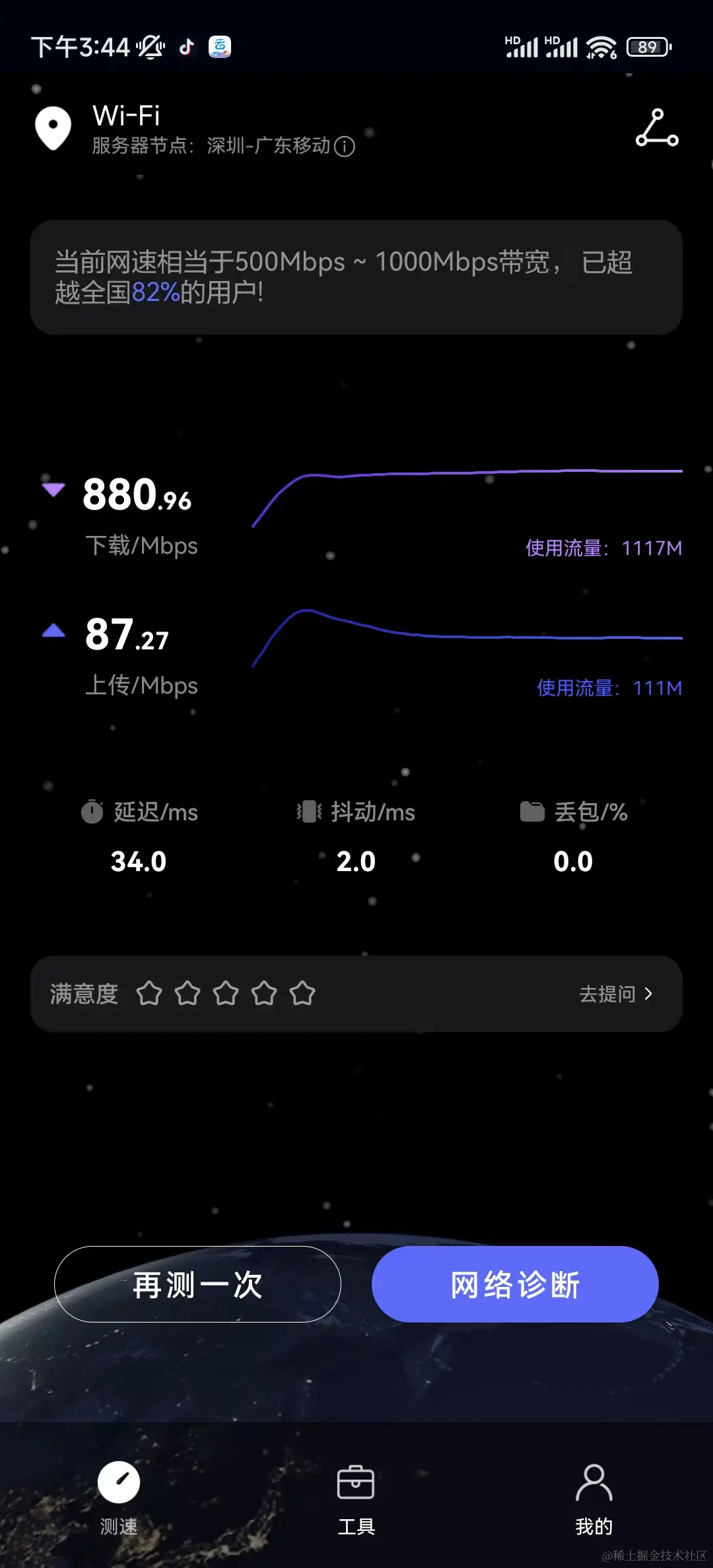Image resolution: width=713 pixels, height=1568 pixels.
Task: Rate three stars on 满意度
Action: pos(226,993)
